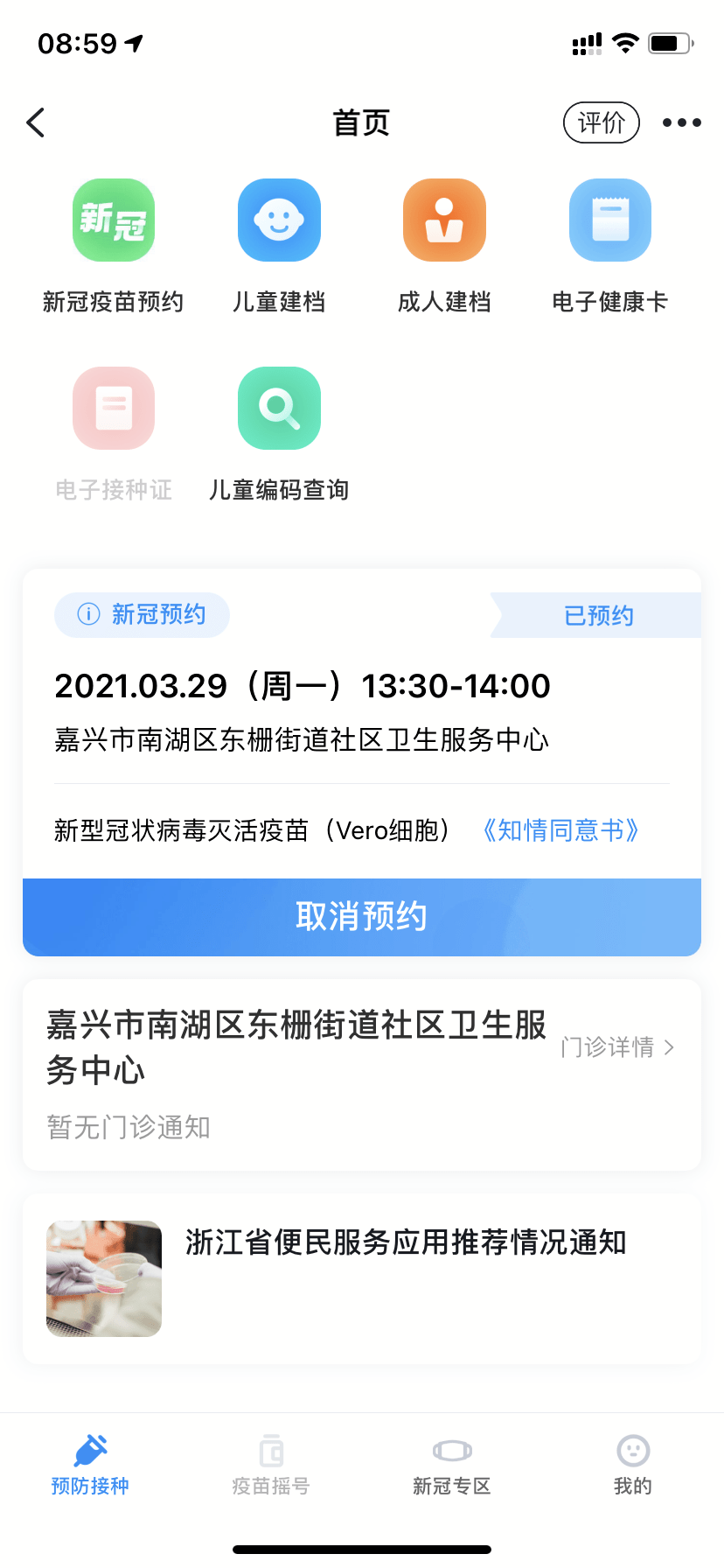The width and height of the screenshot is (724, 1568).
Task: Open the 浙江省便民服务应用推荐情况通知 article
Action: point(406,1242)
